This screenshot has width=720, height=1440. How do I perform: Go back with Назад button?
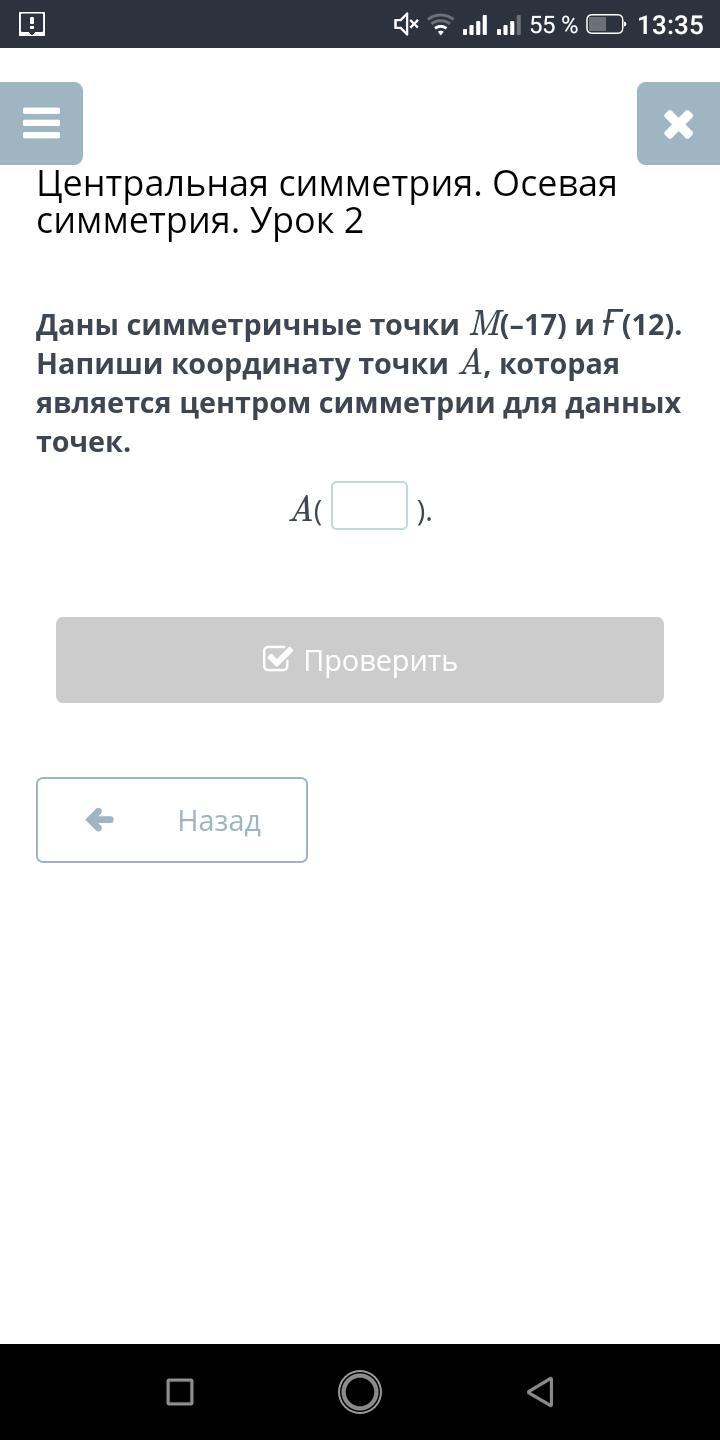[172, 820]
